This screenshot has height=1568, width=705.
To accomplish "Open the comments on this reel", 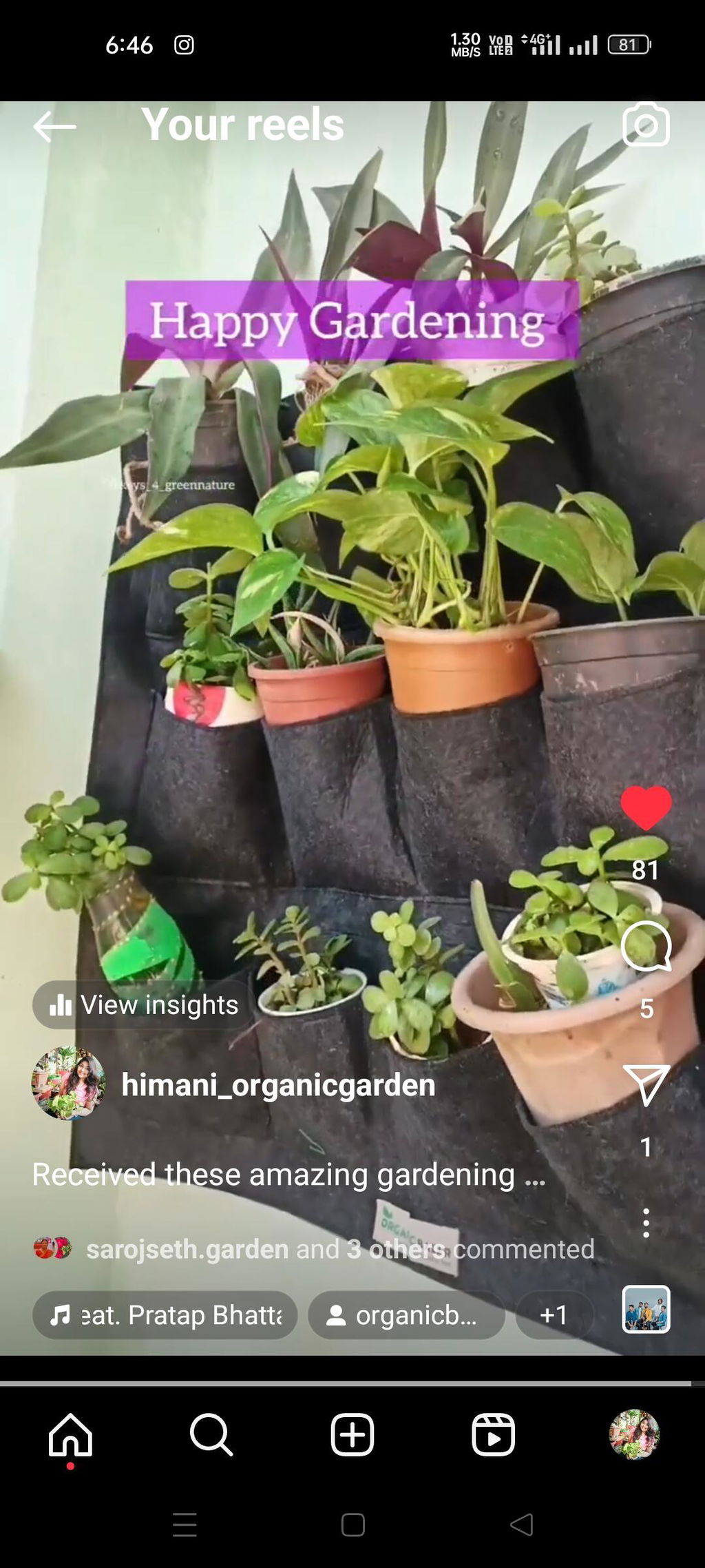I will click(646, 946).
